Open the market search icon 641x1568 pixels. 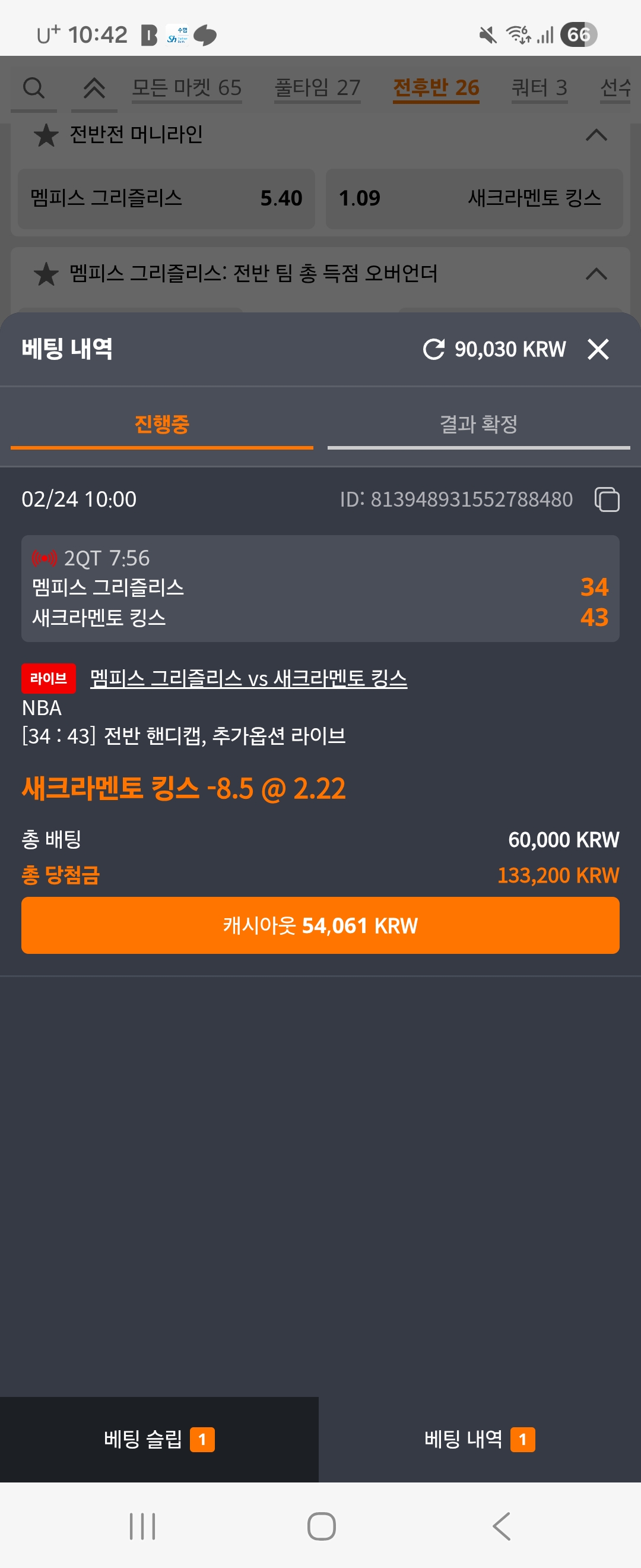click(33, 88)
